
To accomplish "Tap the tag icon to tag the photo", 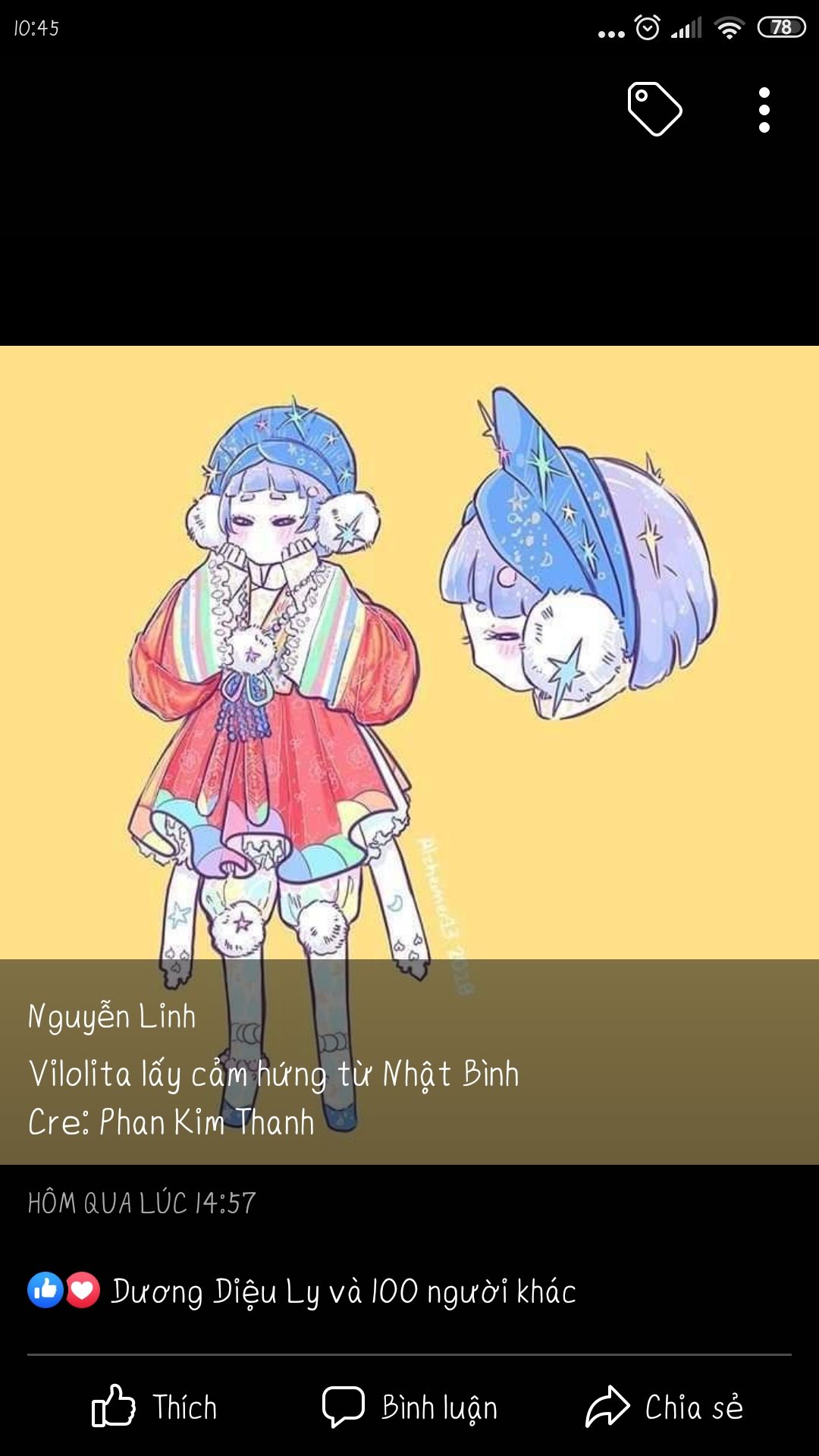I will (654, 109).
